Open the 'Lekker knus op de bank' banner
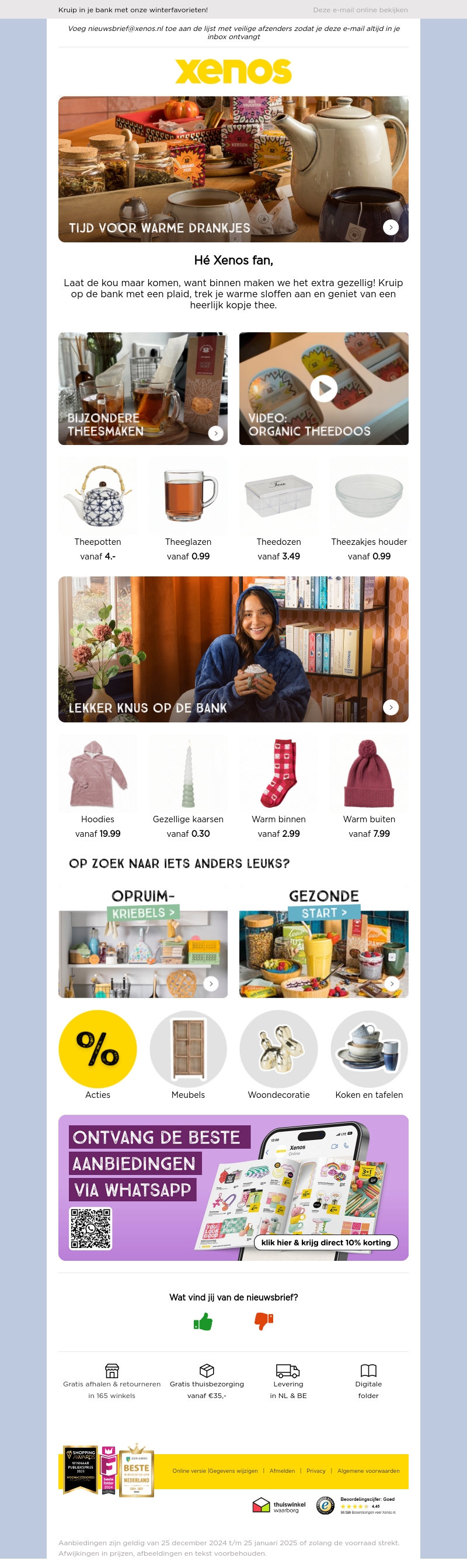The width and height of the screenshot is (467, 1568). coord(233,649)
